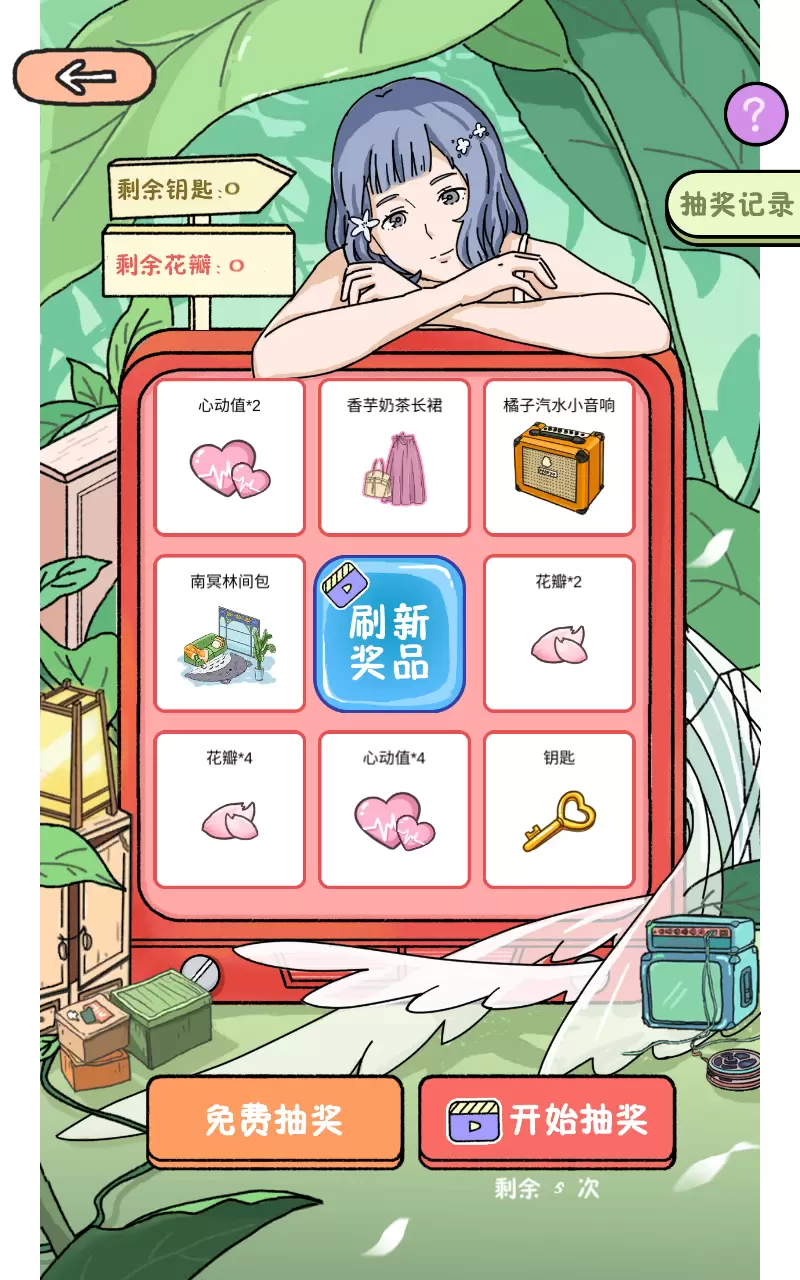
Task: Go back with the arrow button
Action: pos(84,78)
